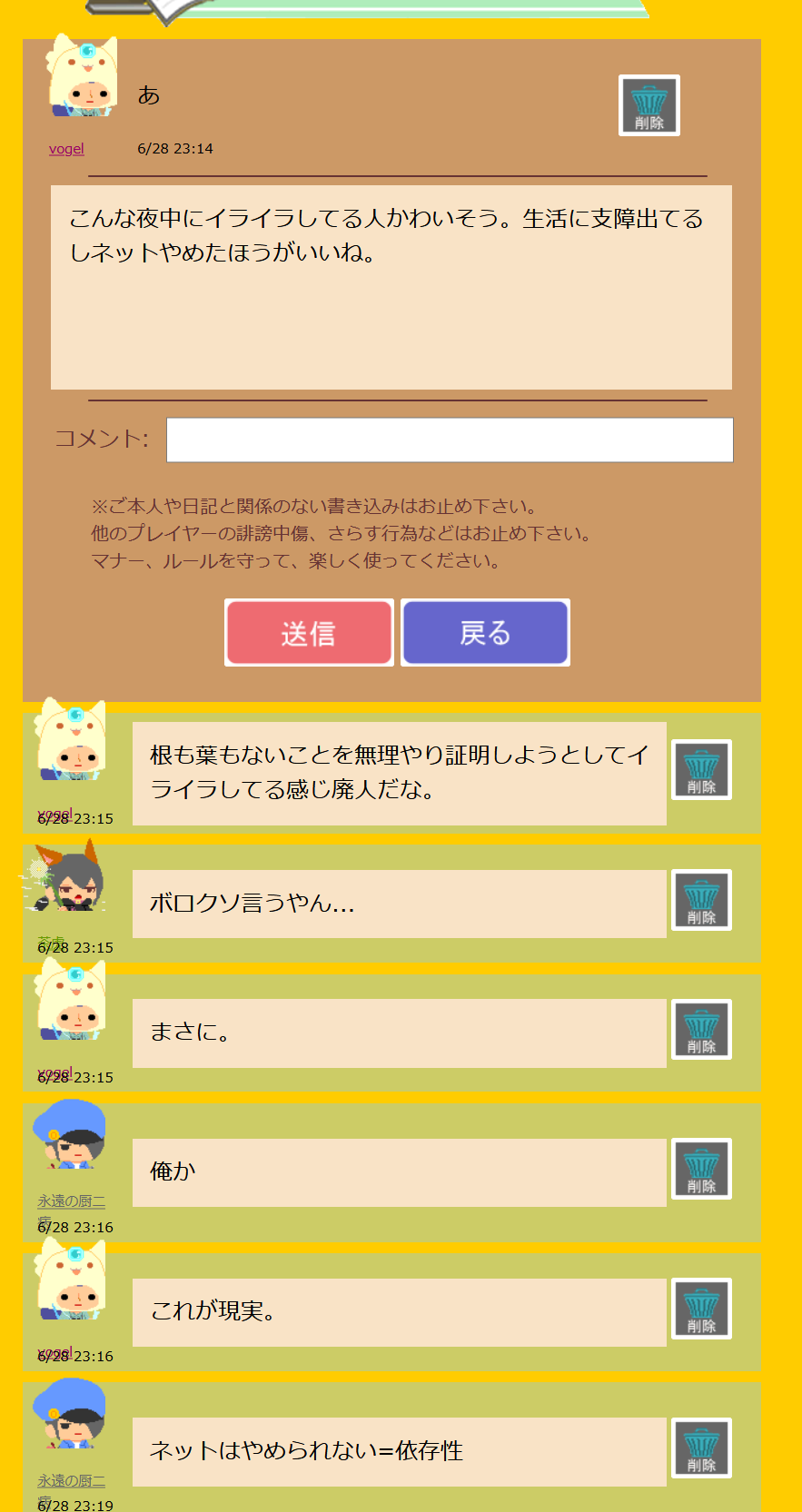Delete the comment これが現実。
This screenshot has width=802, height=1512.
click(701, 1309)
